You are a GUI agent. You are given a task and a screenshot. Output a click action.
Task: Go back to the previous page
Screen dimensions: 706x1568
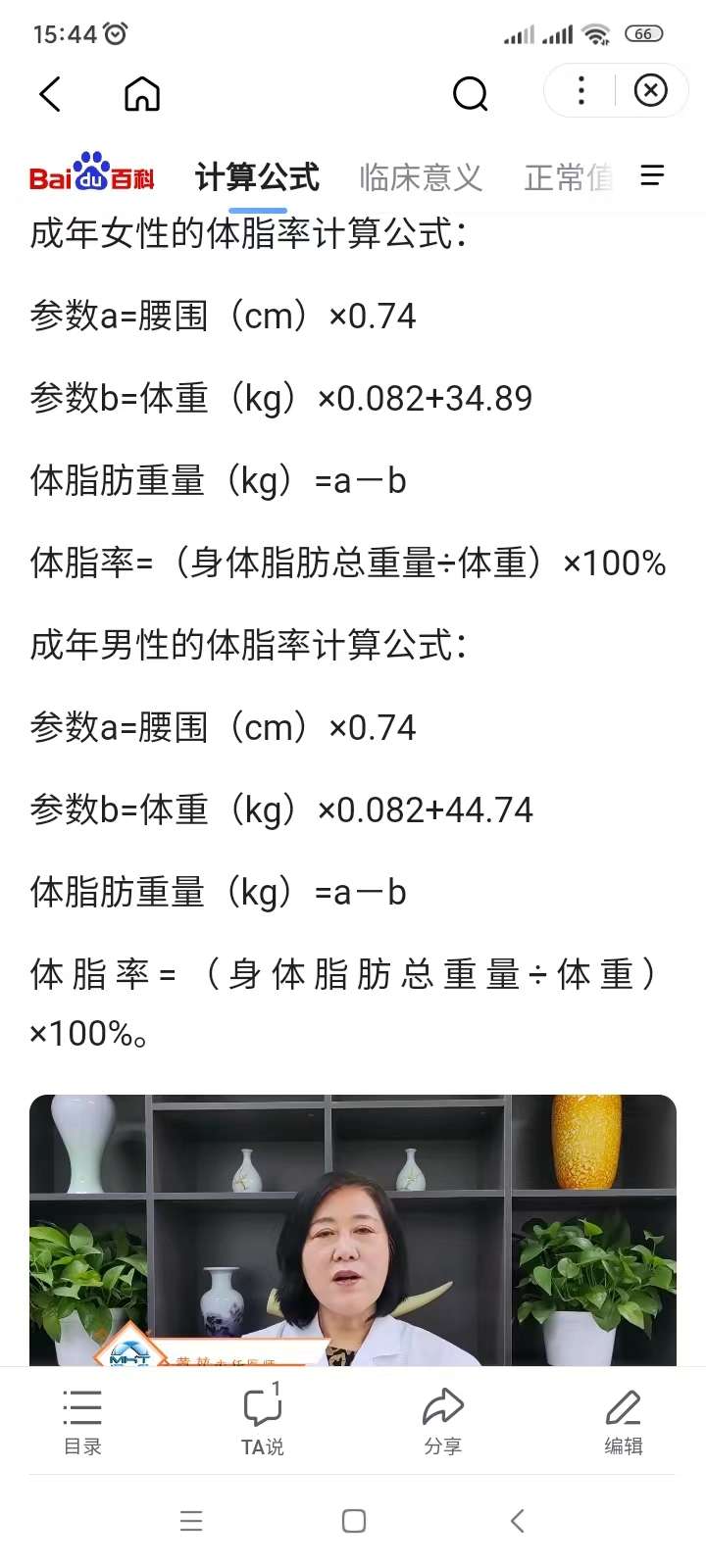[50, 94]
